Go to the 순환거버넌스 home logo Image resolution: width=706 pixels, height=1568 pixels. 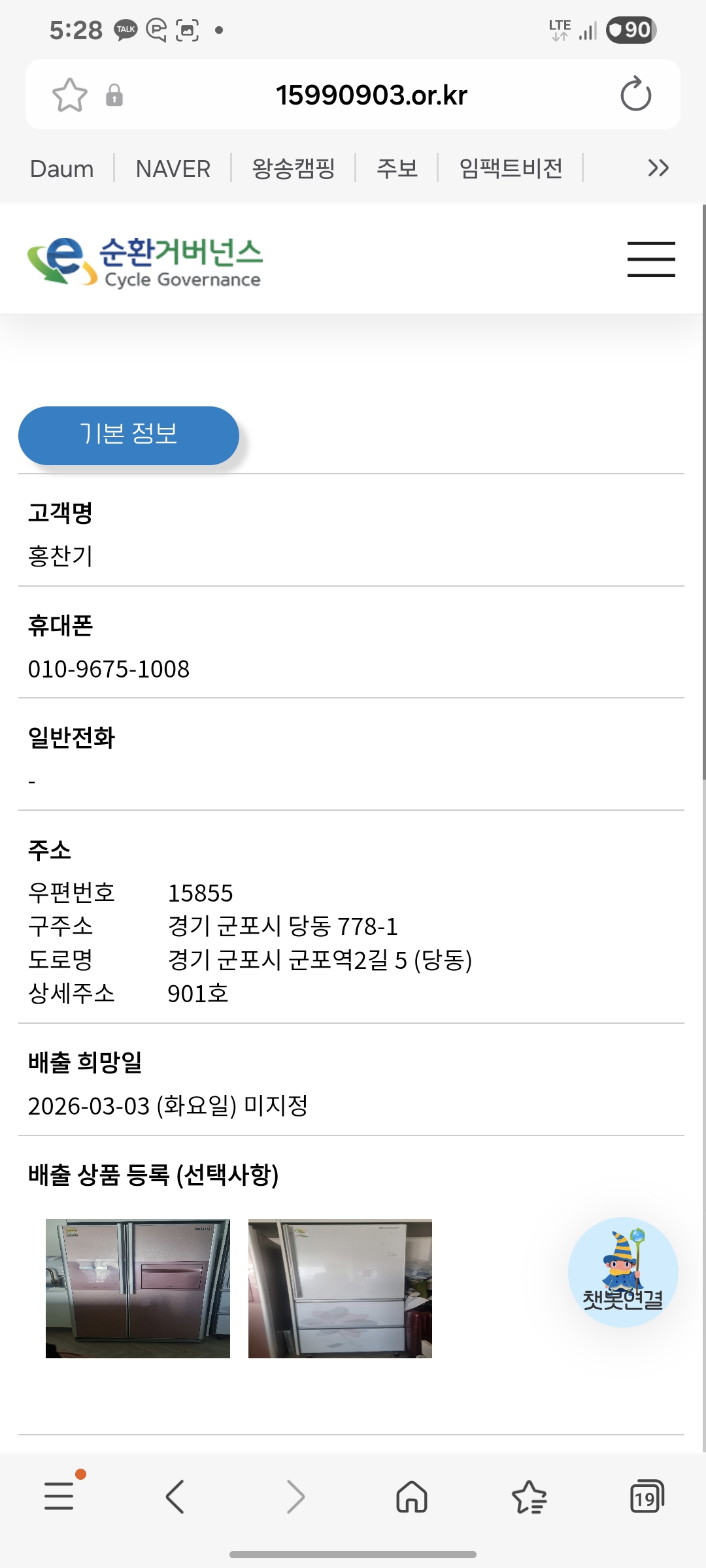point(145,261)
